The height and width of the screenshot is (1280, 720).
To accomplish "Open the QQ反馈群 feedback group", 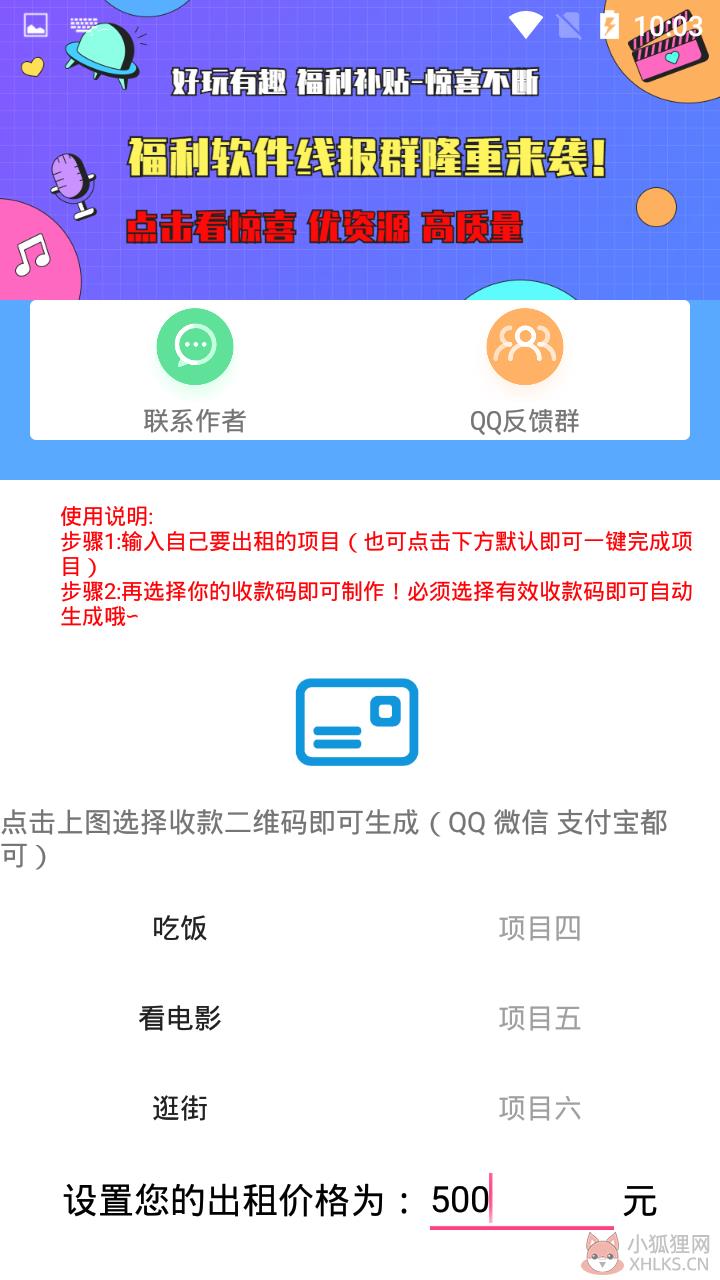I will pyautogui.click(x=525, y=372).
